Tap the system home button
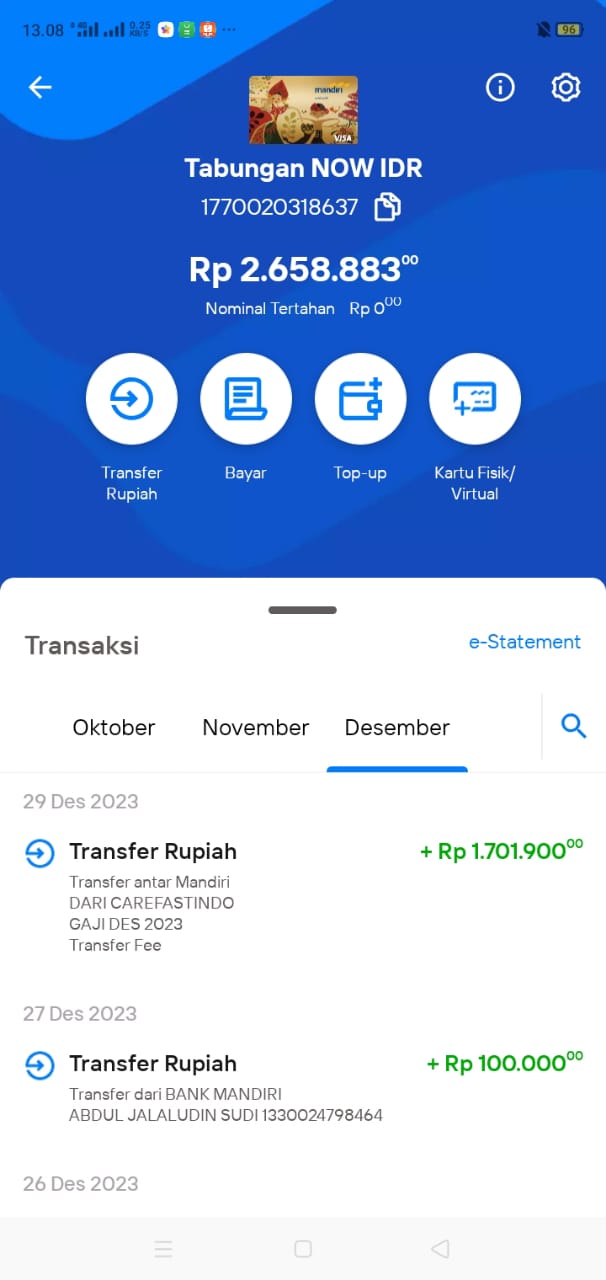This screenshot has height=1280, width=606. (303, 1249)
